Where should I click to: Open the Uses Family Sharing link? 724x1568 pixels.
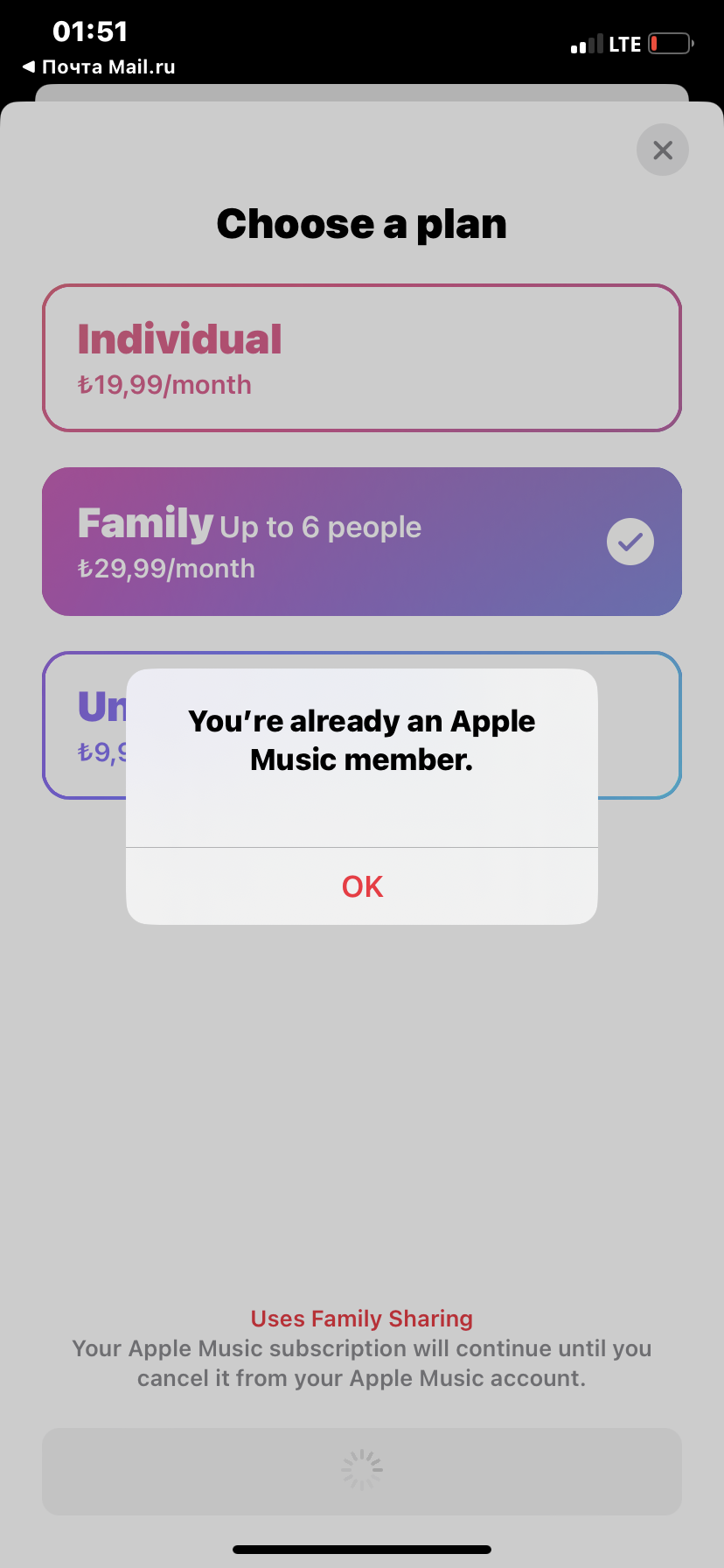[362, 1319]
